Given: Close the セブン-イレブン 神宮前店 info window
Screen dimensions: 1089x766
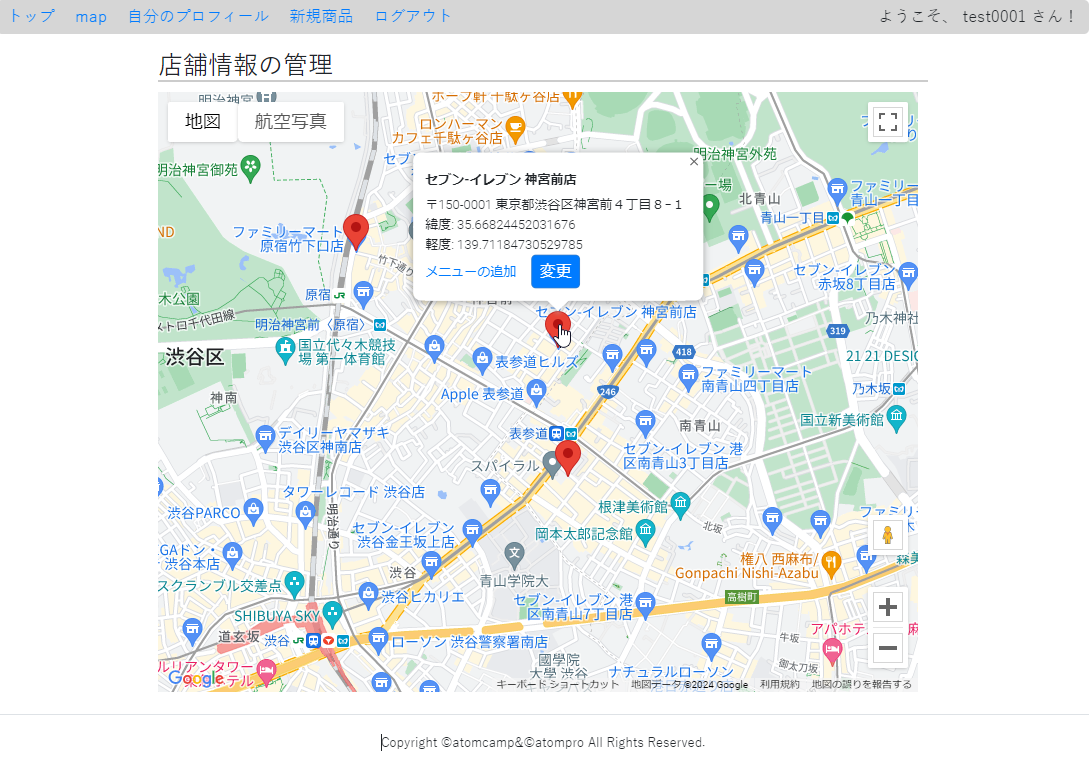Looking at the screenshot, I should 694,161.
